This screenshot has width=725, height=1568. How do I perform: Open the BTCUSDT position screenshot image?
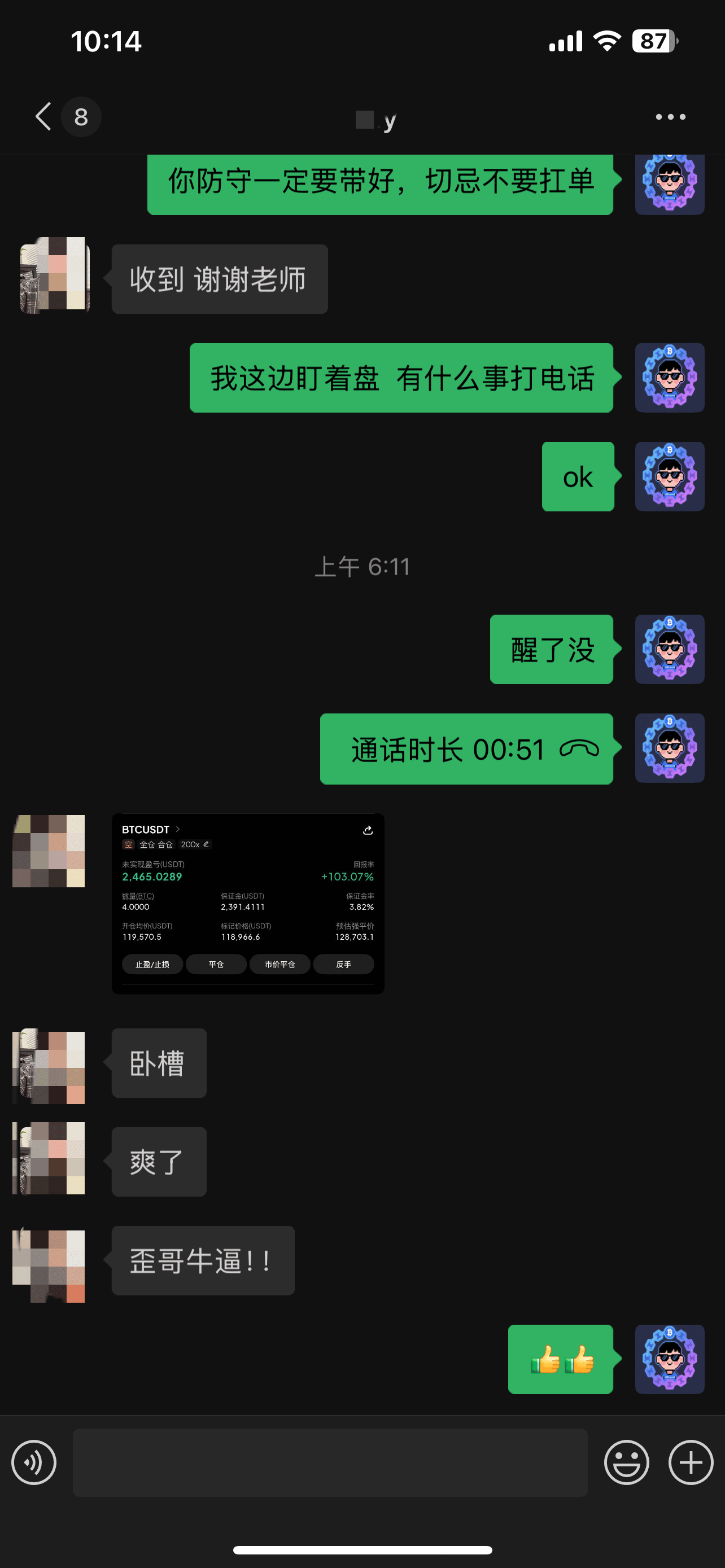pos(248,903)
